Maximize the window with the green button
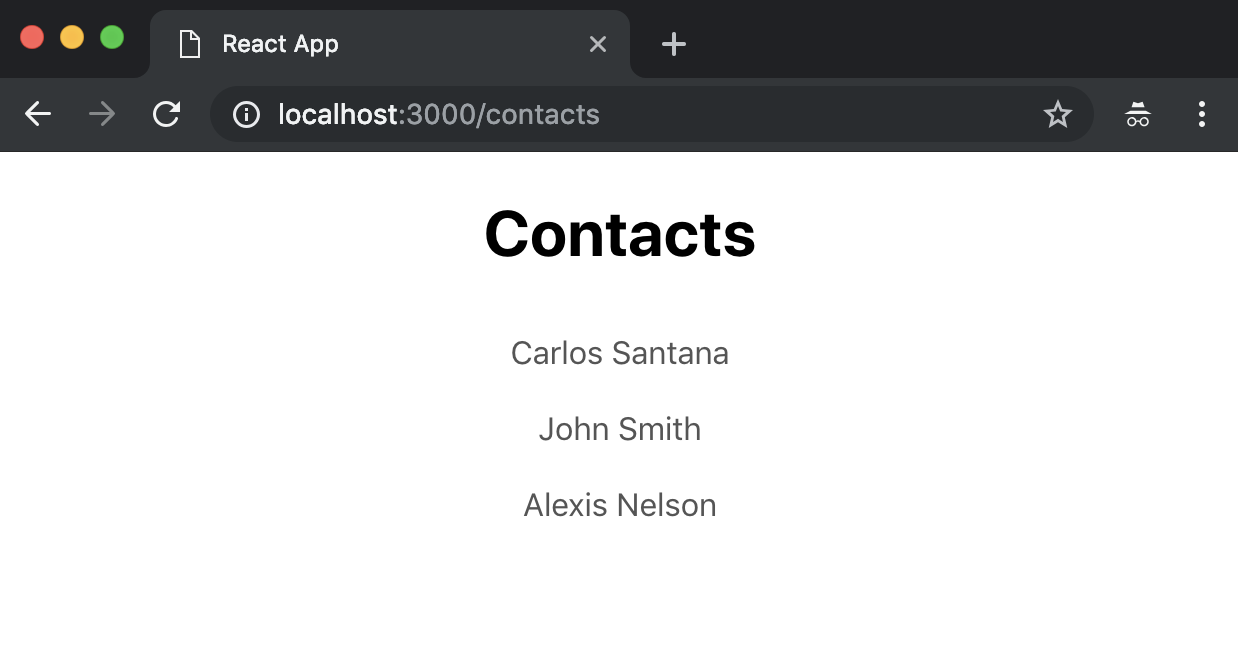The image size is (1238, 664). click(x=112, y=37)
